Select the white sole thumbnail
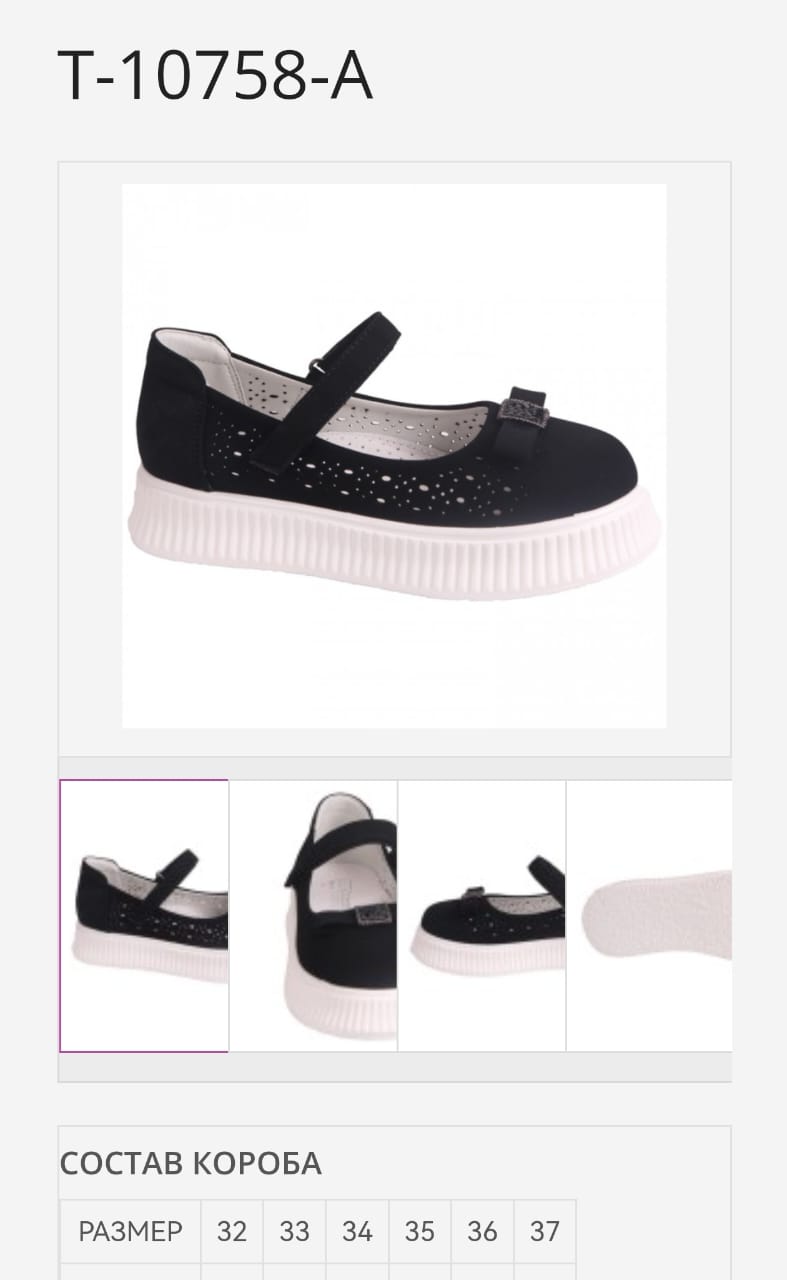 click(649, 915)
